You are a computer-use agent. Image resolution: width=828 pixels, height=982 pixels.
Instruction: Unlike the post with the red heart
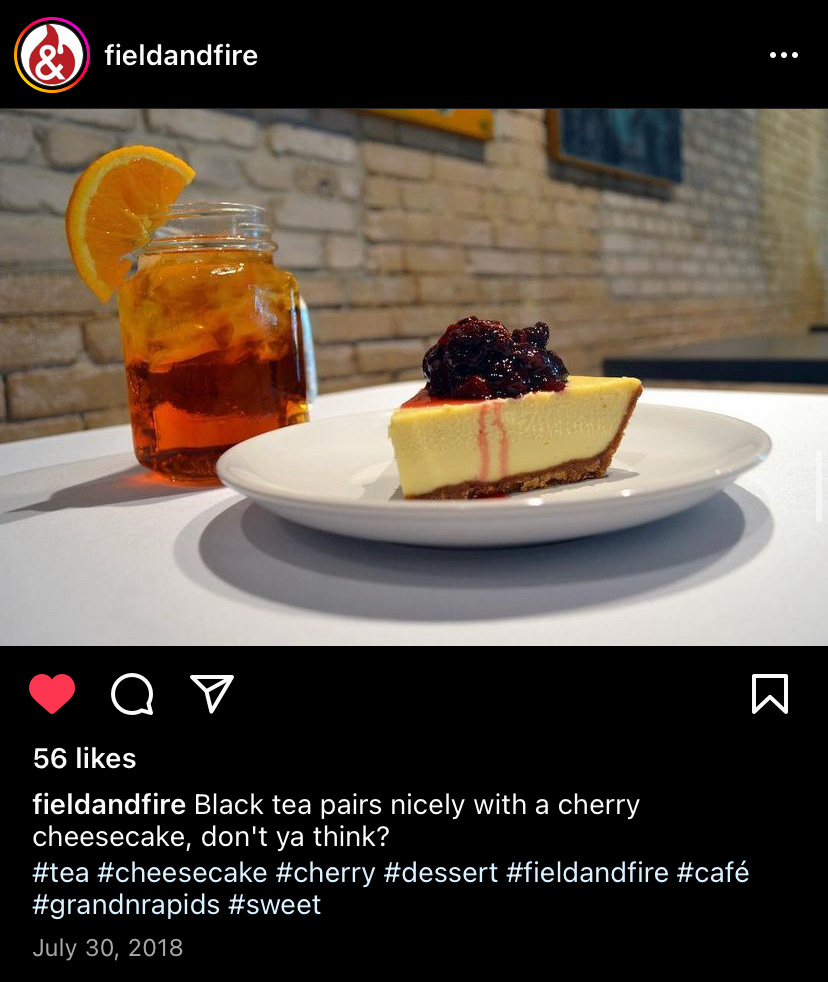[x=52, y=694]
